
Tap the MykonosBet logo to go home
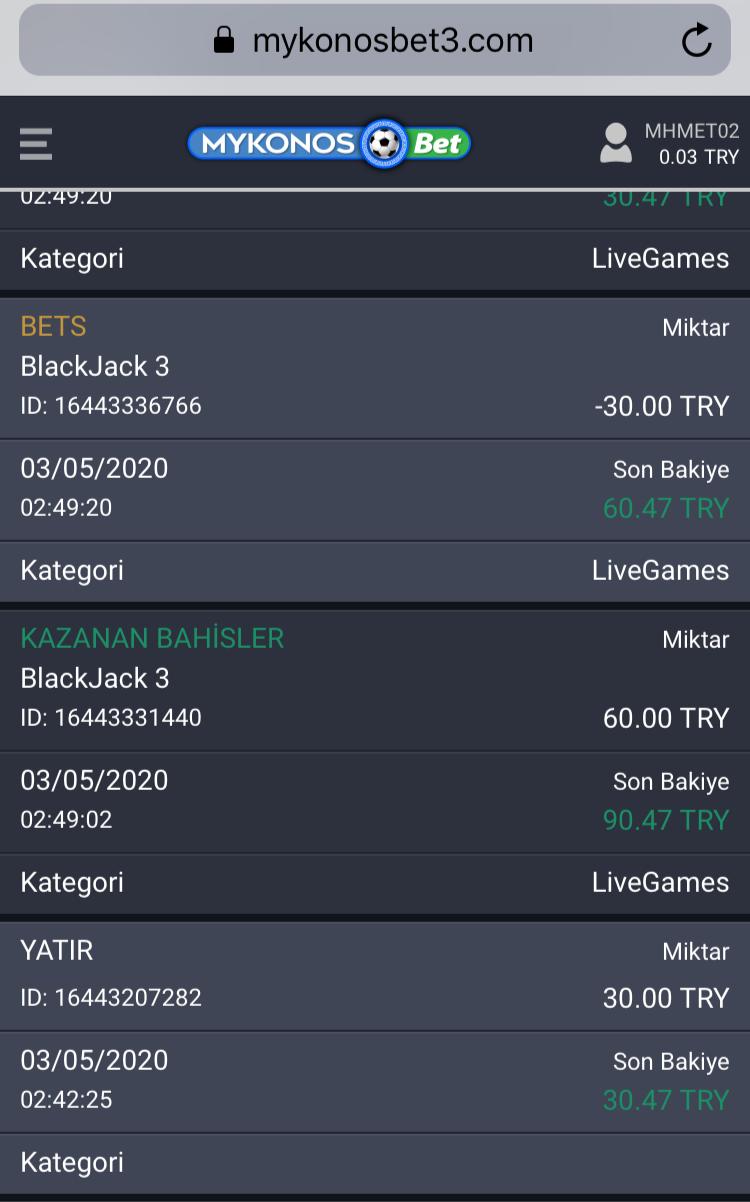(x=329, y=144)
